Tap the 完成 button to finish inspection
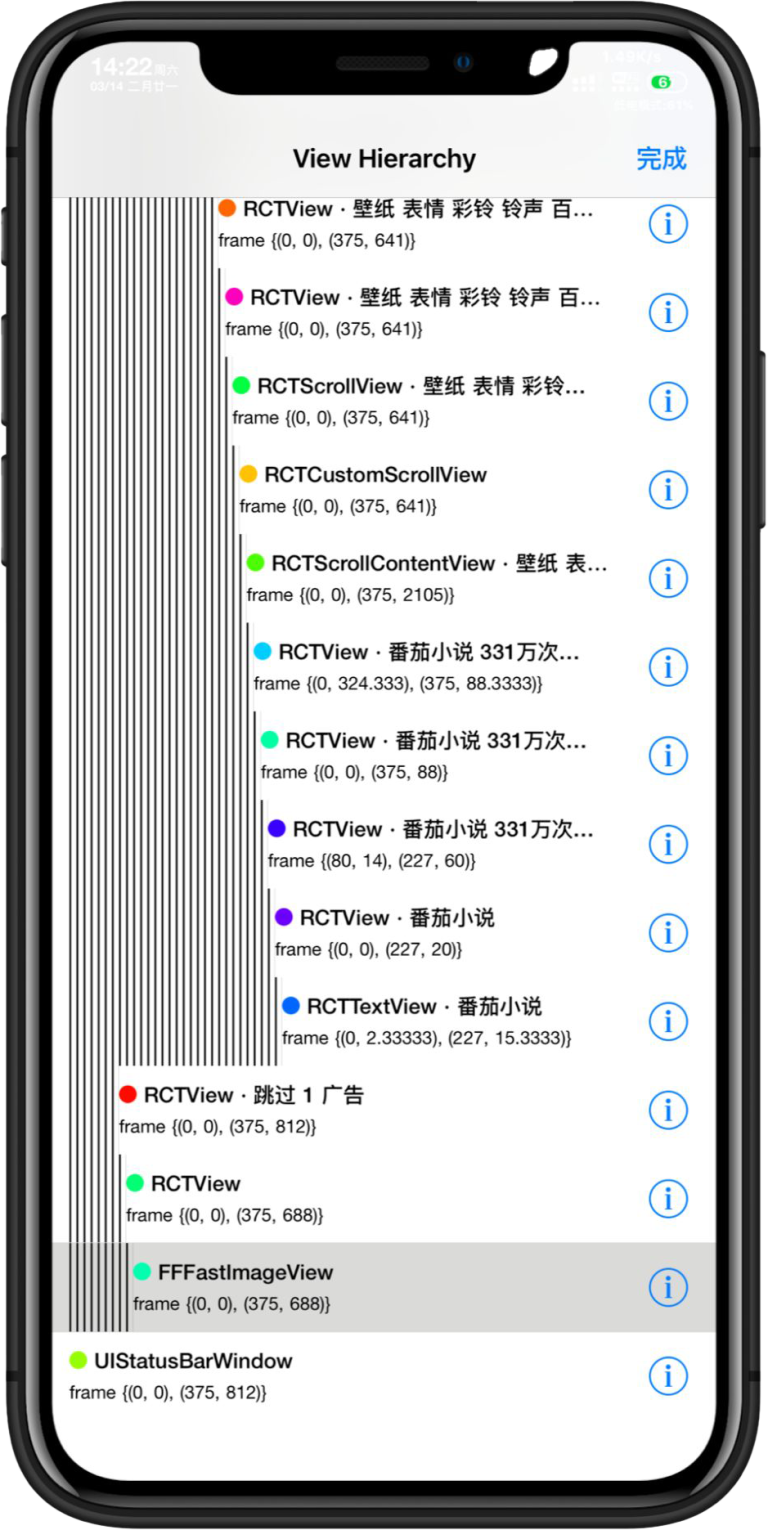 click(660, 158)
